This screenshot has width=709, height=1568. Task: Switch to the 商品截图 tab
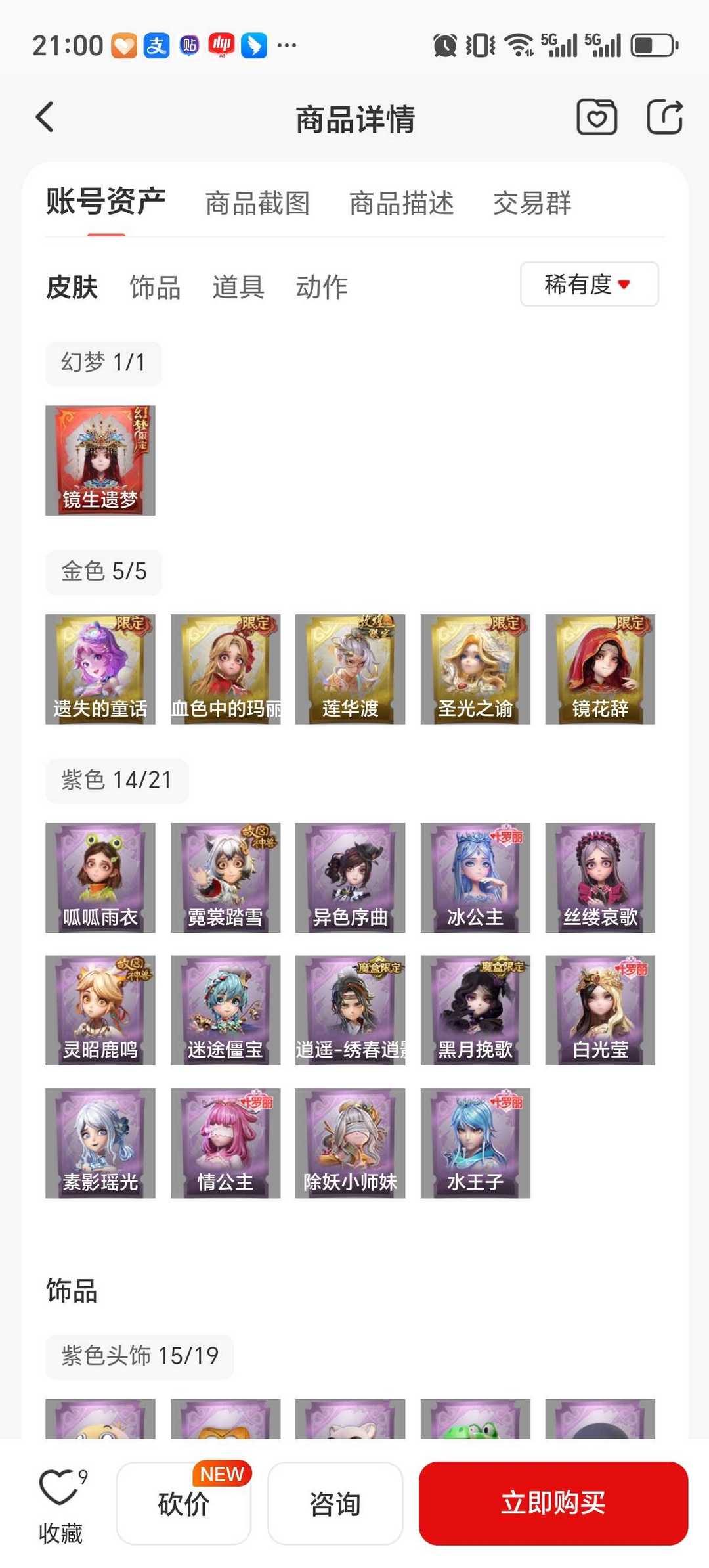257,203
